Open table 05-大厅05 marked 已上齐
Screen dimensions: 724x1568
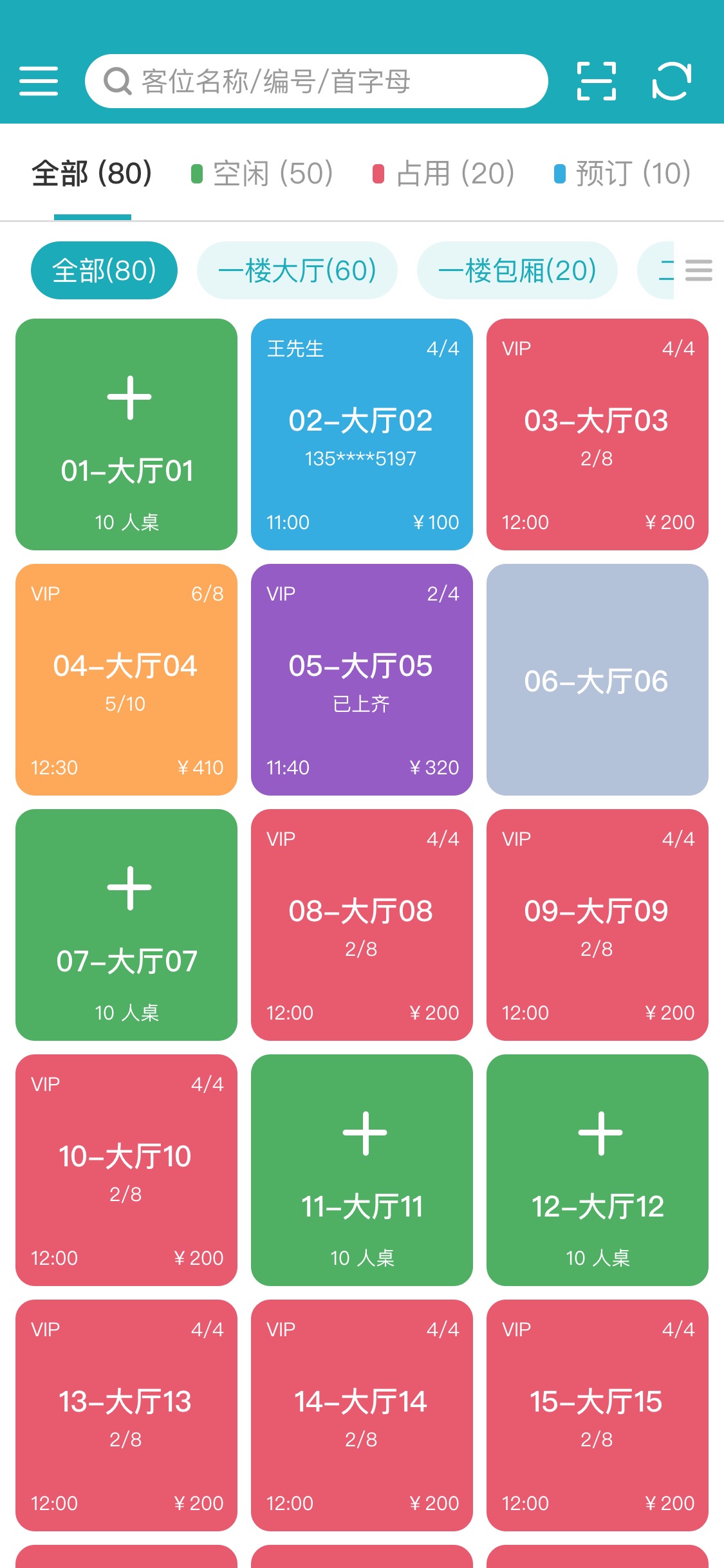362,680
